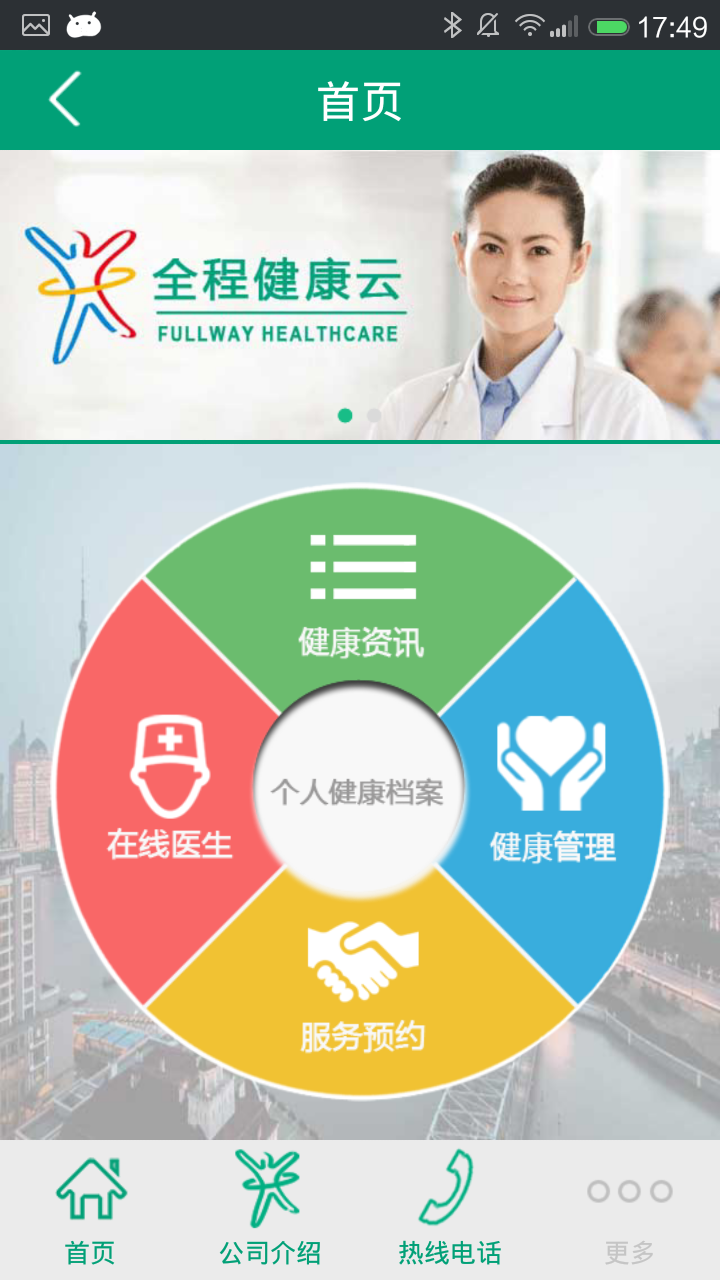Open the 热线电话 hotline tab
Image resolution: width=720 pixels, height=1280 pixels.
pos(450,1210)
